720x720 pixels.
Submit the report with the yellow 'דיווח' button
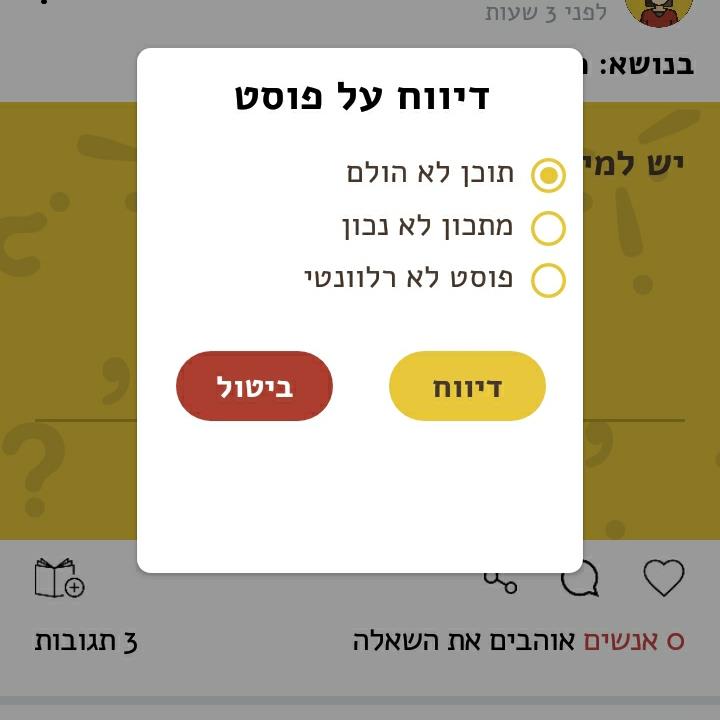[467, 387]
